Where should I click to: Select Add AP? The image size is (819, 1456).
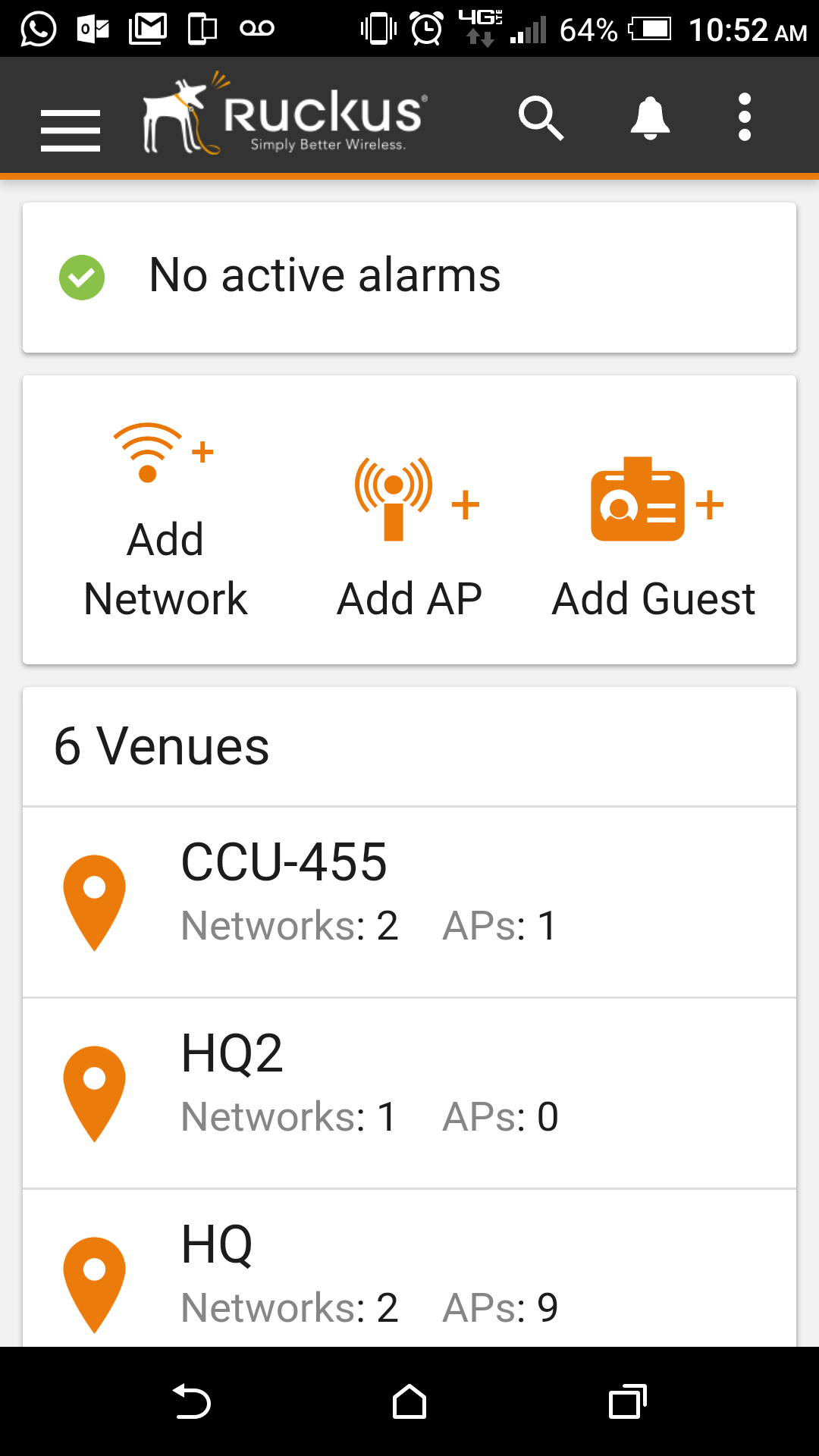coord(409,538)
